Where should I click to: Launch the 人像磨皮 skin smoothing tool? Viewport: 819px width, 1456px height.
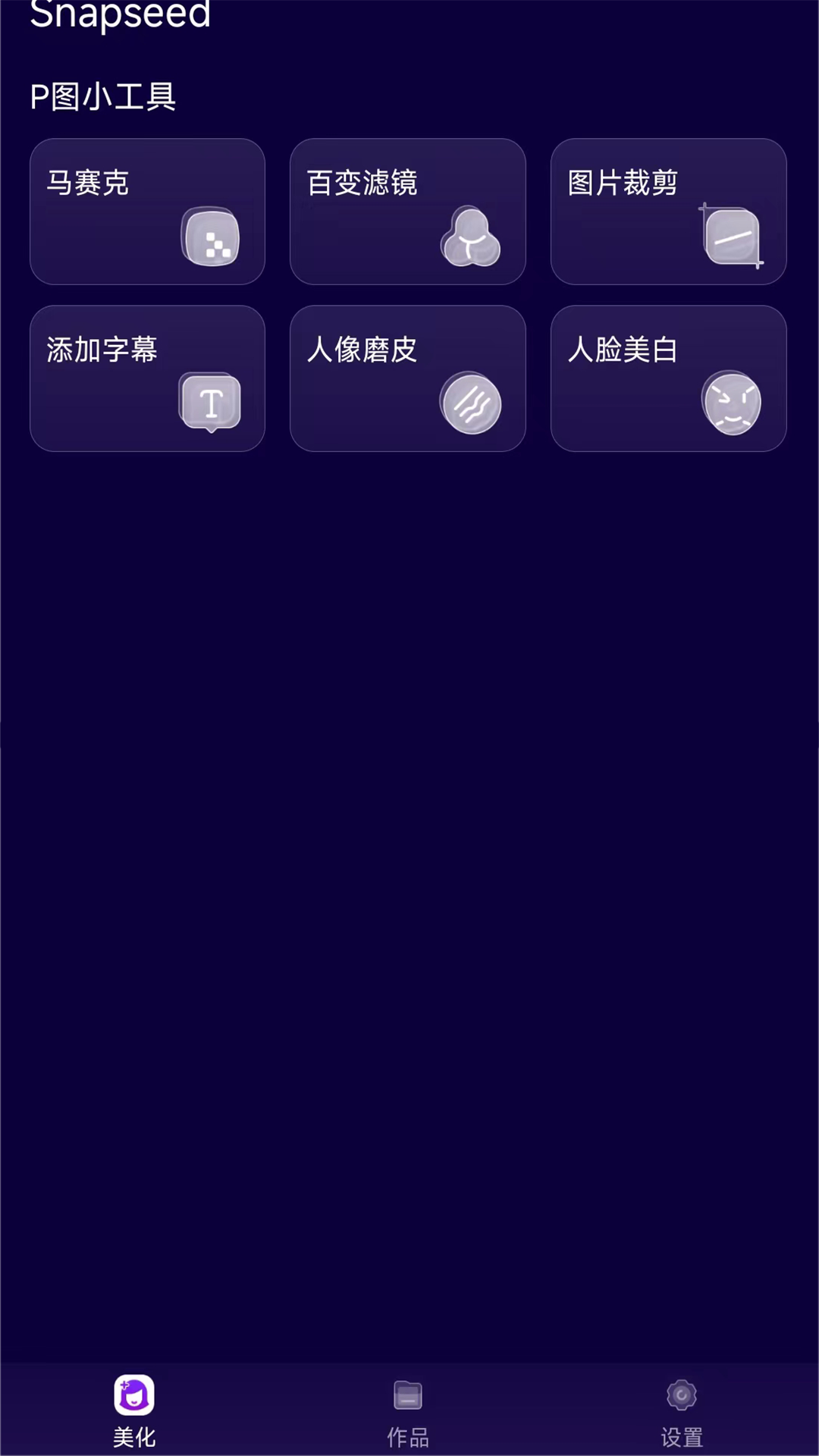coord(407,378)
